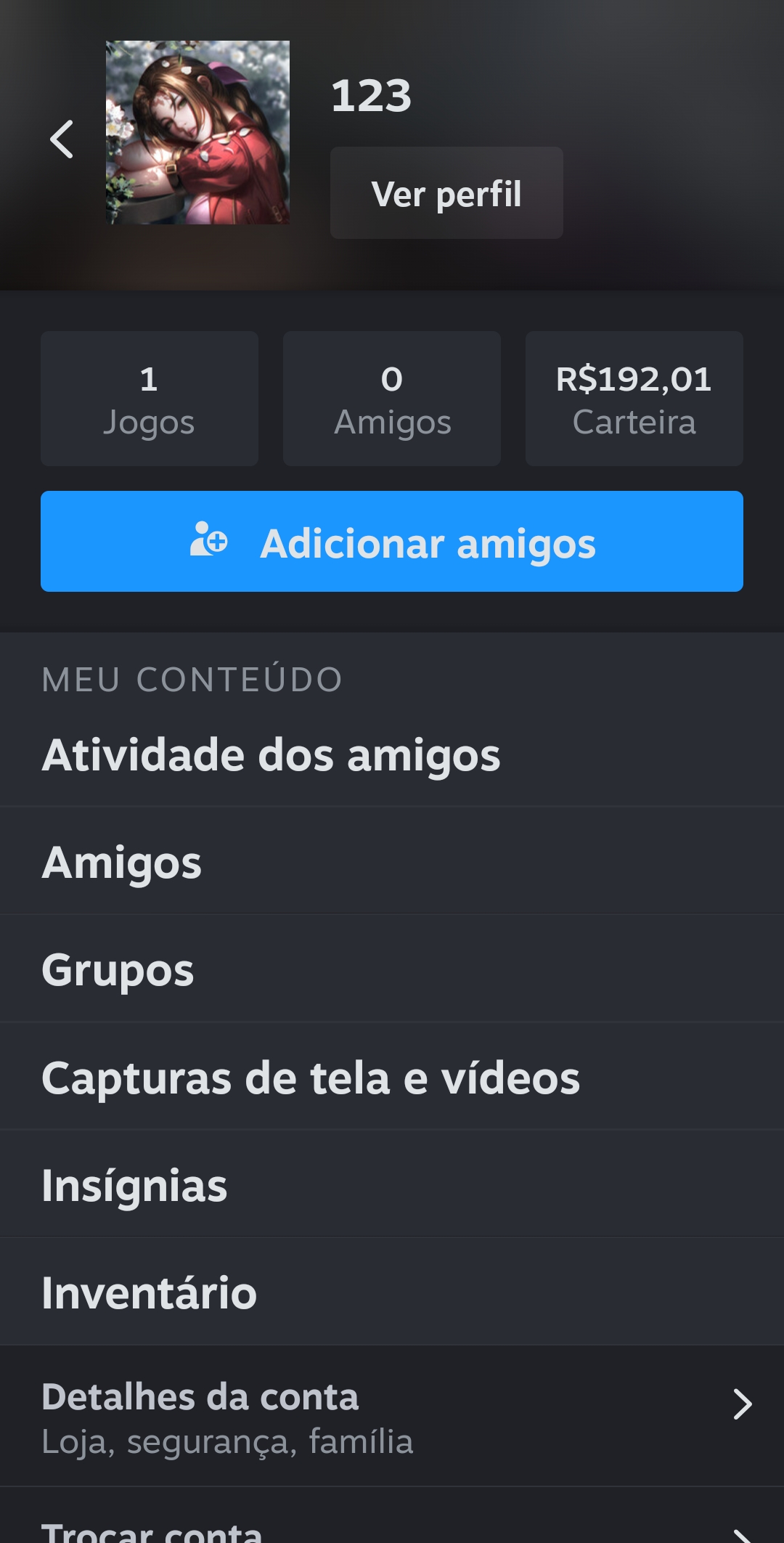
Task: Open Inventário
Action: pos(392,1291)
